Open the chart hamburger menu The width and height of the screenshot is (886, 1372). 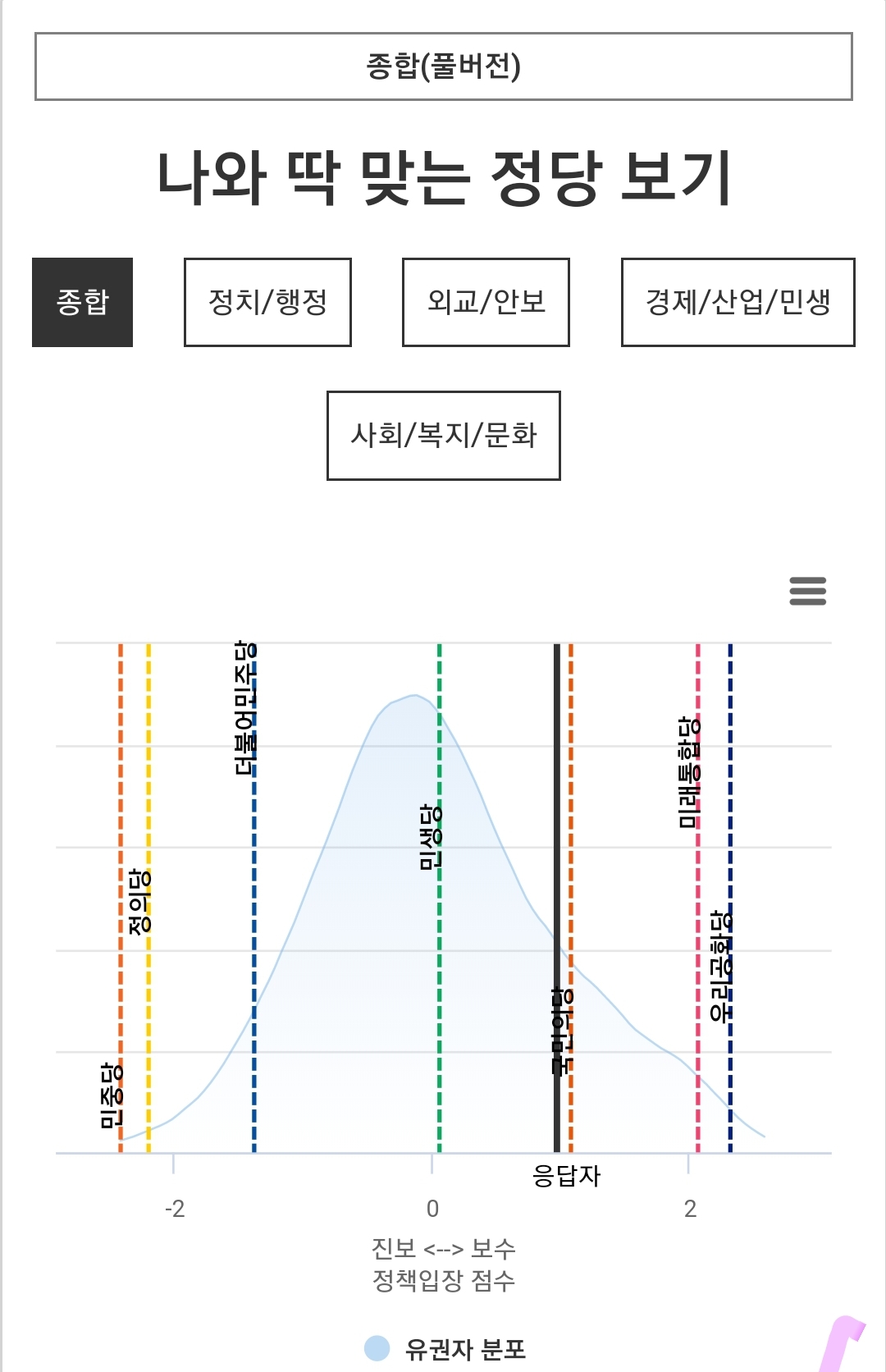click(x=807, y=591)
